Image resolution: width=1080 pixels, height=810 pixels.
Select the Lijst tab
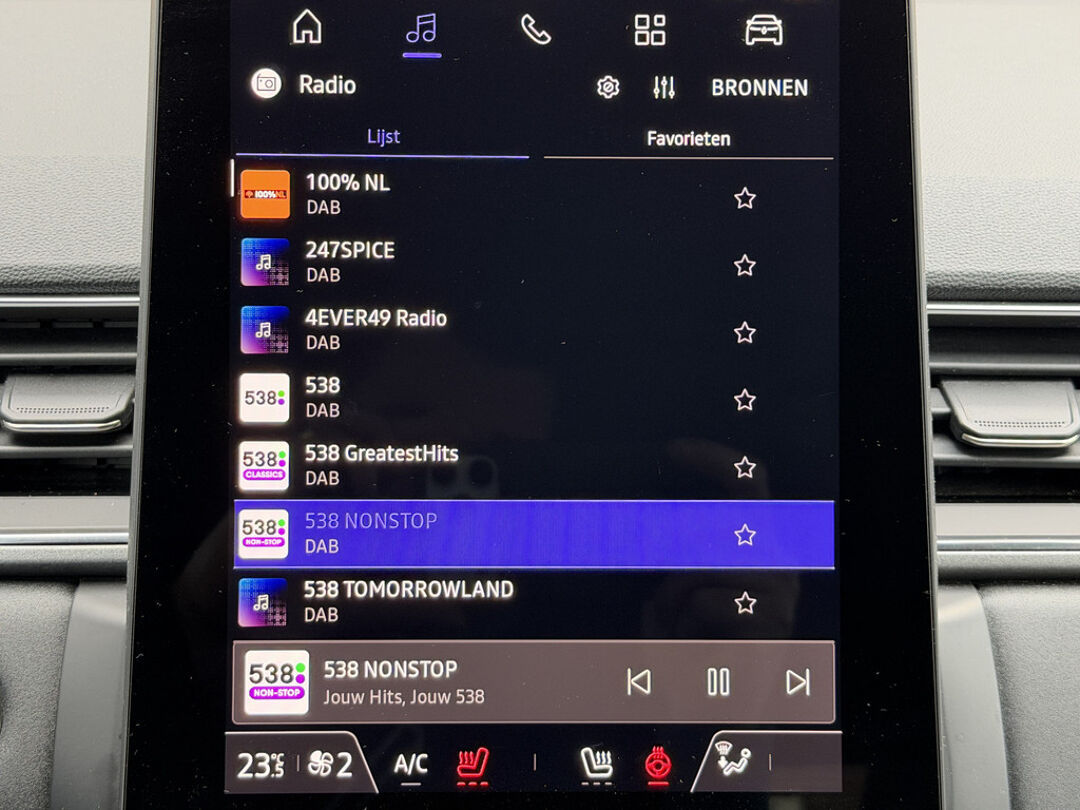coord(383,137)
